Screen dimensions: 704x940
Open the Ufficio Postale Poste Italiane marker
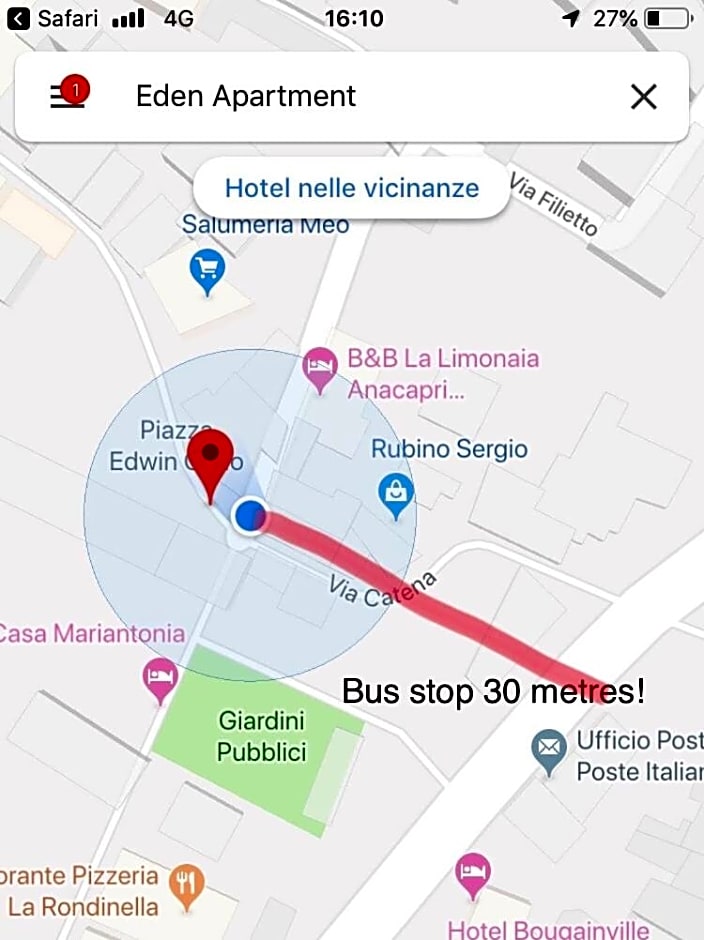[548, 751]
